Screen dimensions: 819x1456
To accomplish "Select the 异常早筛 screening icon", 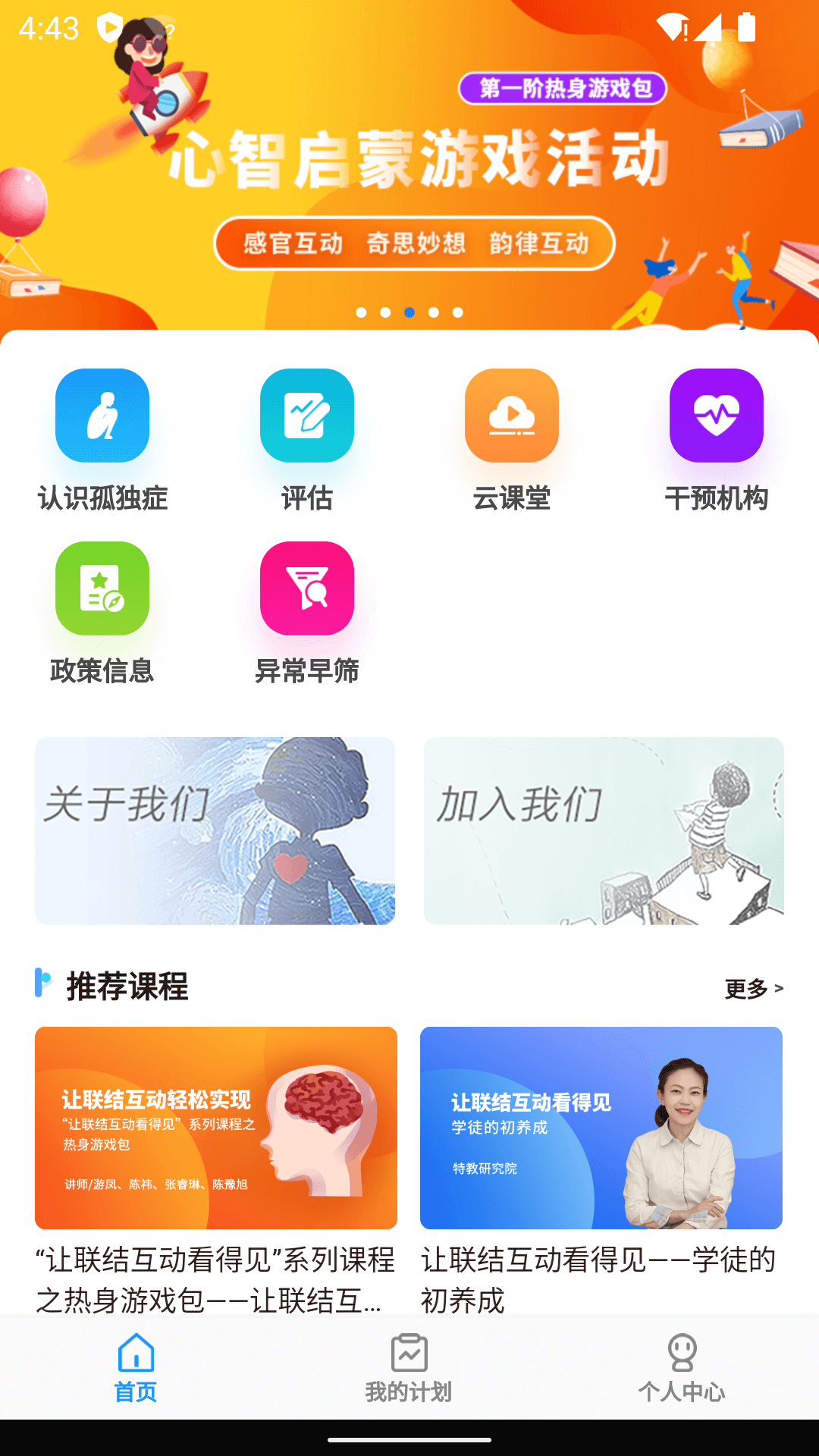I will pyautogui.click(x=307, y=589).
